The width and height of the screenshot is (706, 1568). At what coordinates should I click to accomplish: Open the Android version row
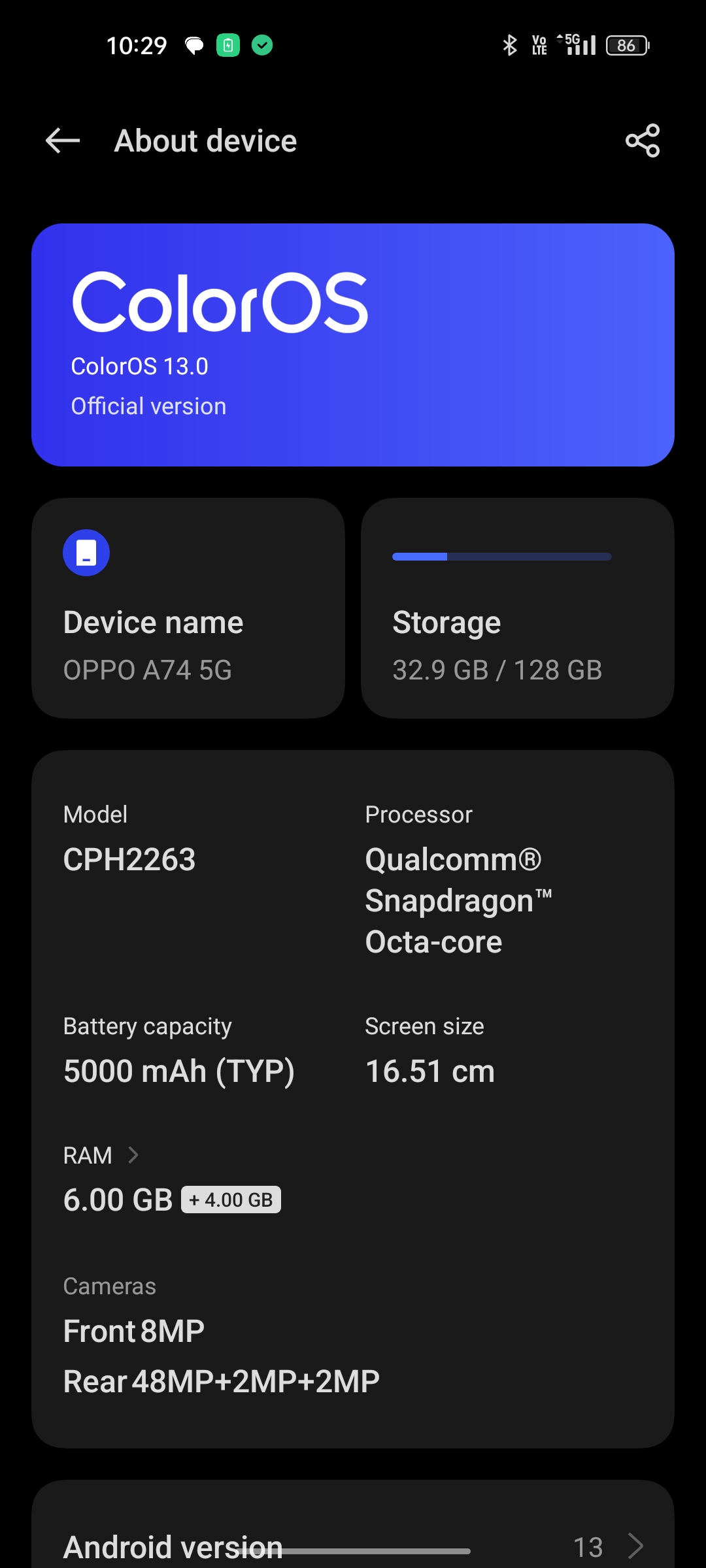pos(353,1546)
